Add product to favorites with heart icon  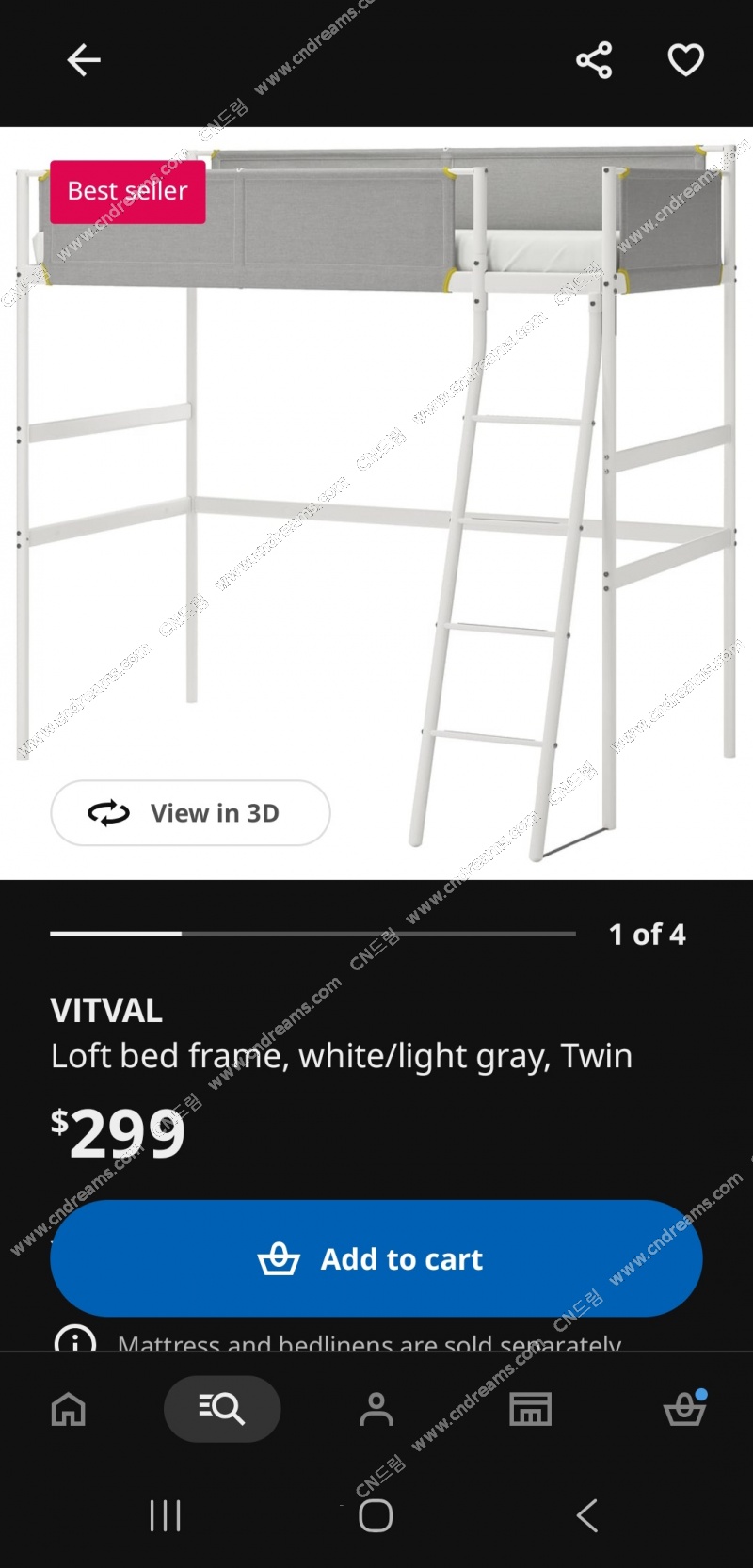[685, 60]
